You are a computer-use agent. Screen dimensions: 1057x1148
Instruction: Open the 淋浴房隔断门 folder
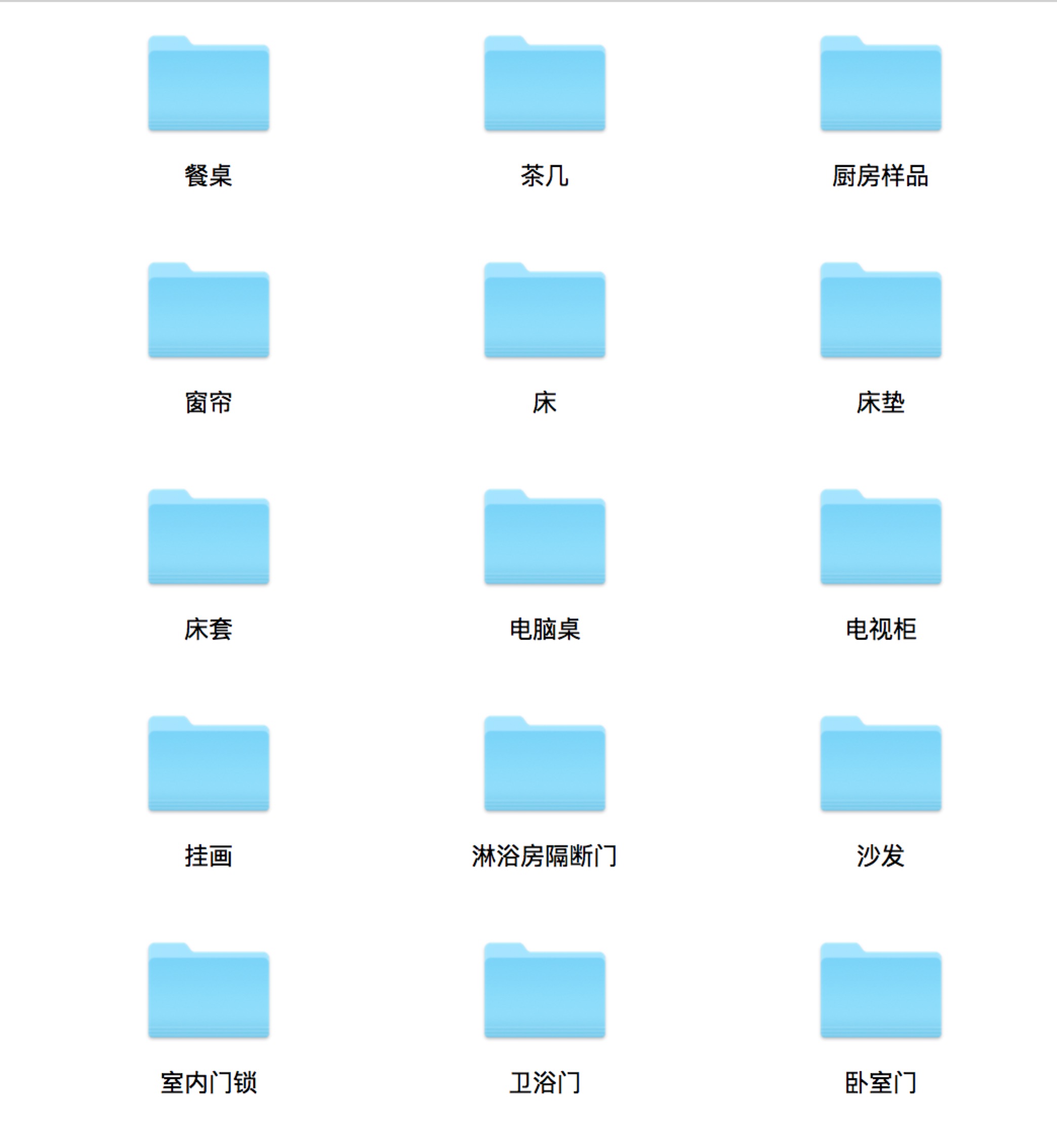pos(545,764)
